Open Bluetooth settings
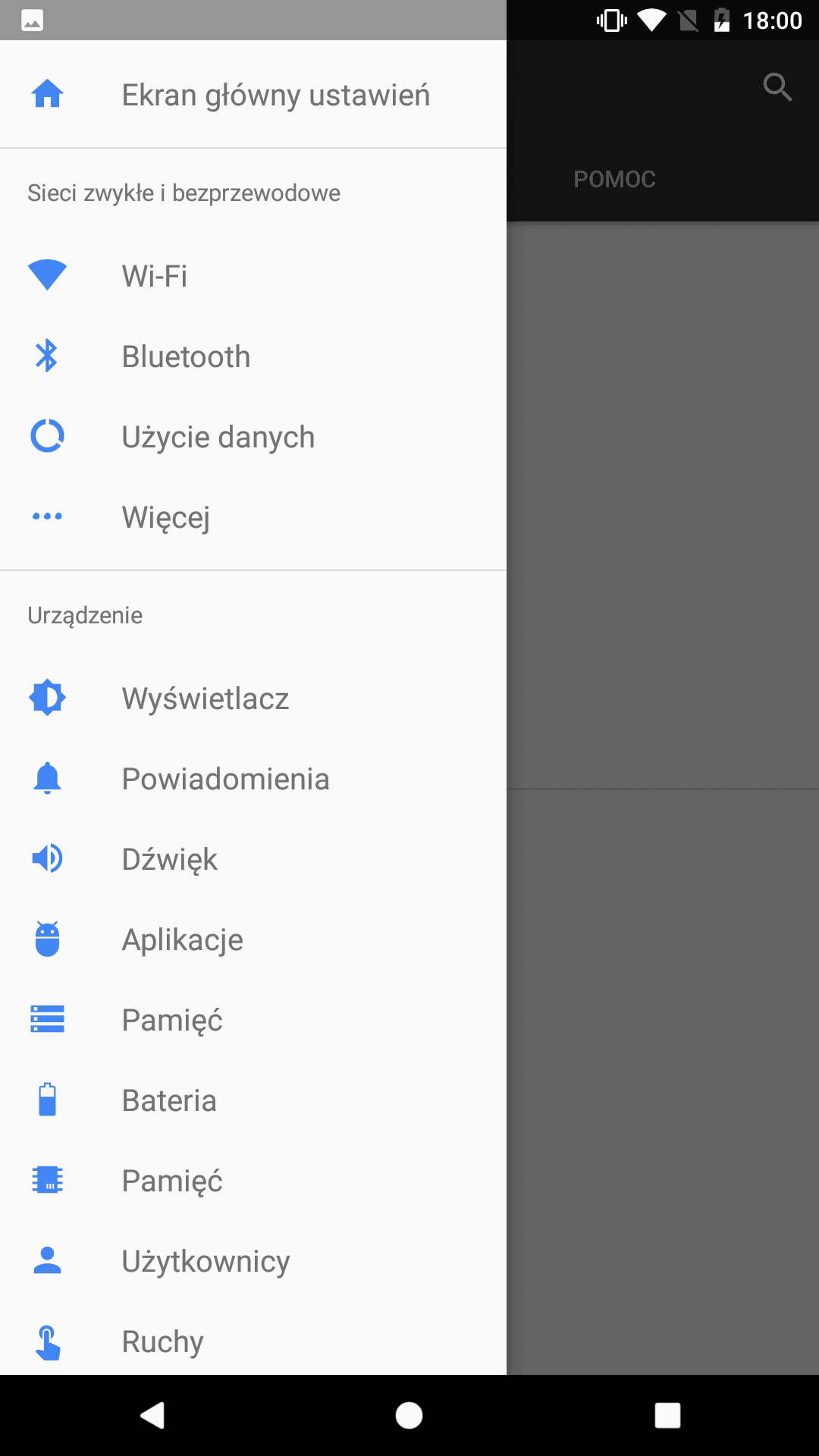 pos(253,356)
